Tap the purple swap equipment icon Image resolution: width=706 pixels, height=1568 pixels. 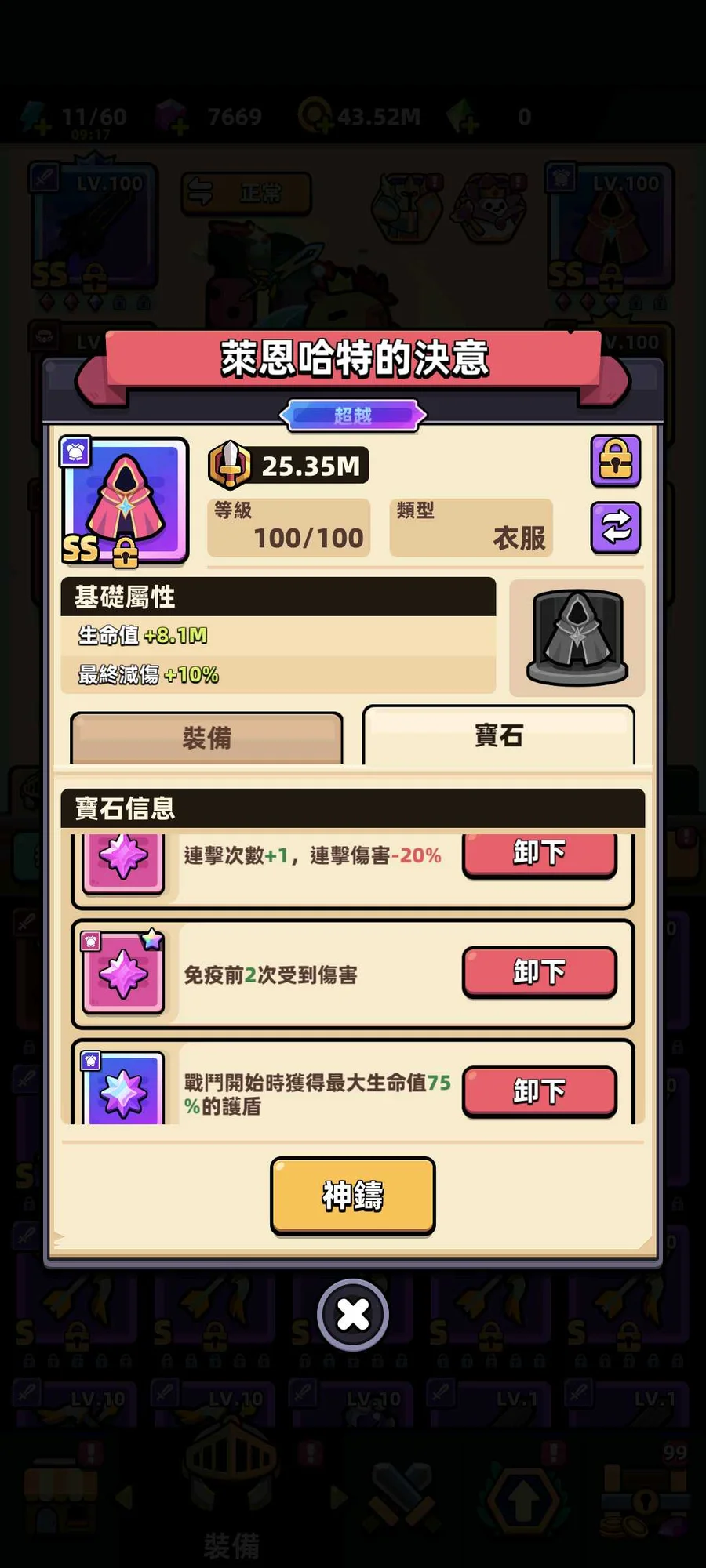616,527
